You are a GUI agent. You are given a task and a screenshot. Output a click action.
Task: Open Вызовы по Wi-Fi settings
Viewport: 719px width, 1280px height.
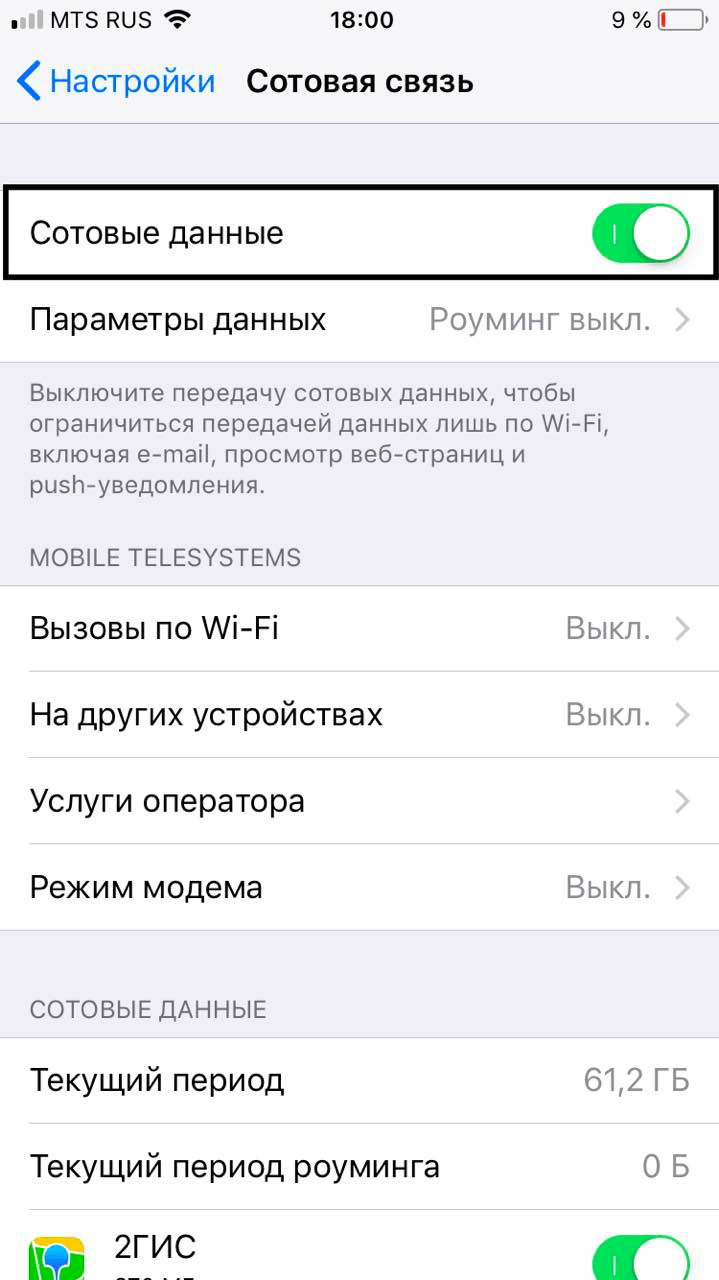[x=359, y=629]
